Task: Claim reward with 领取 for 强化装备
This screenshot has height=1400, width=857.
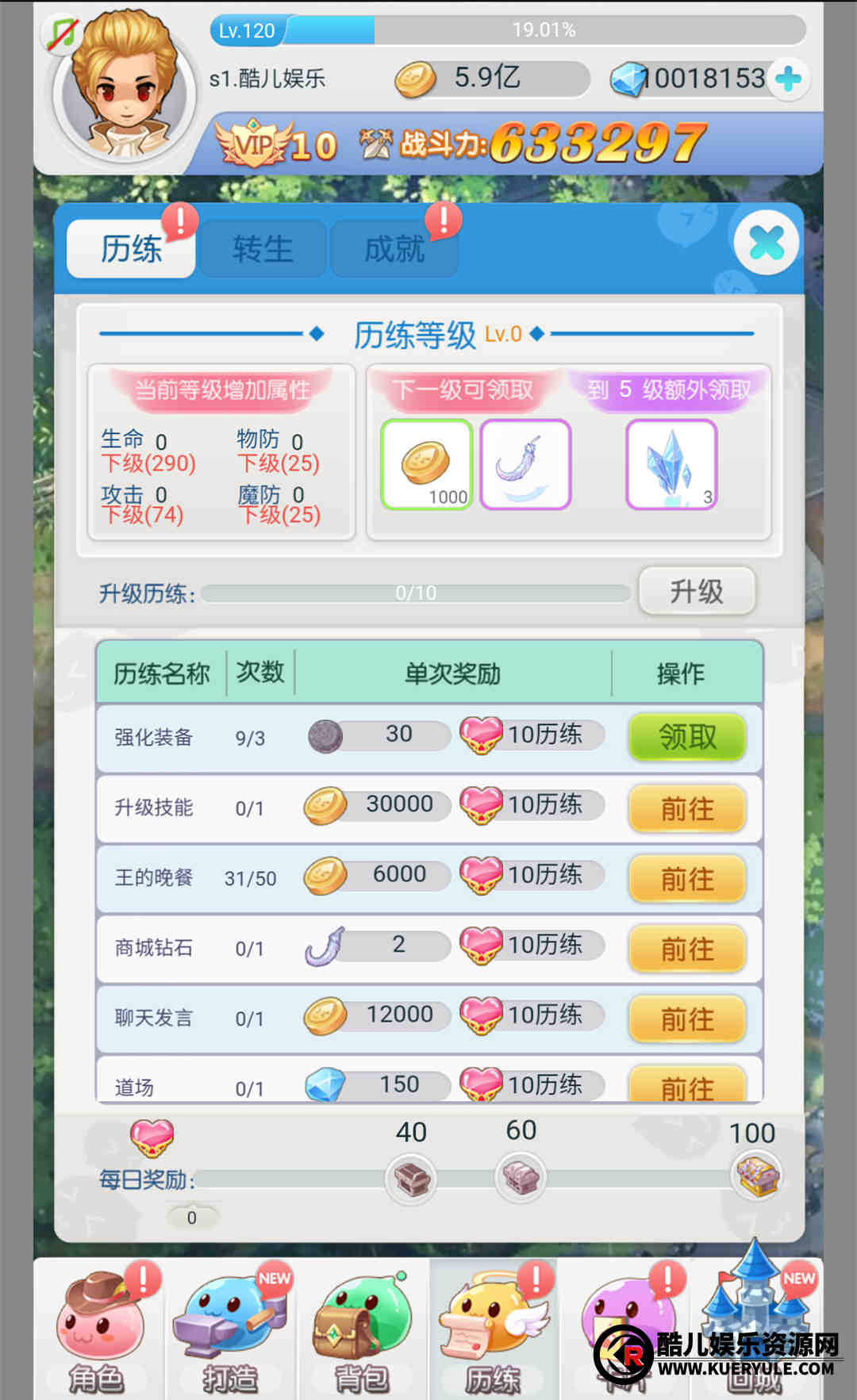Action: (x=687, y=737)
